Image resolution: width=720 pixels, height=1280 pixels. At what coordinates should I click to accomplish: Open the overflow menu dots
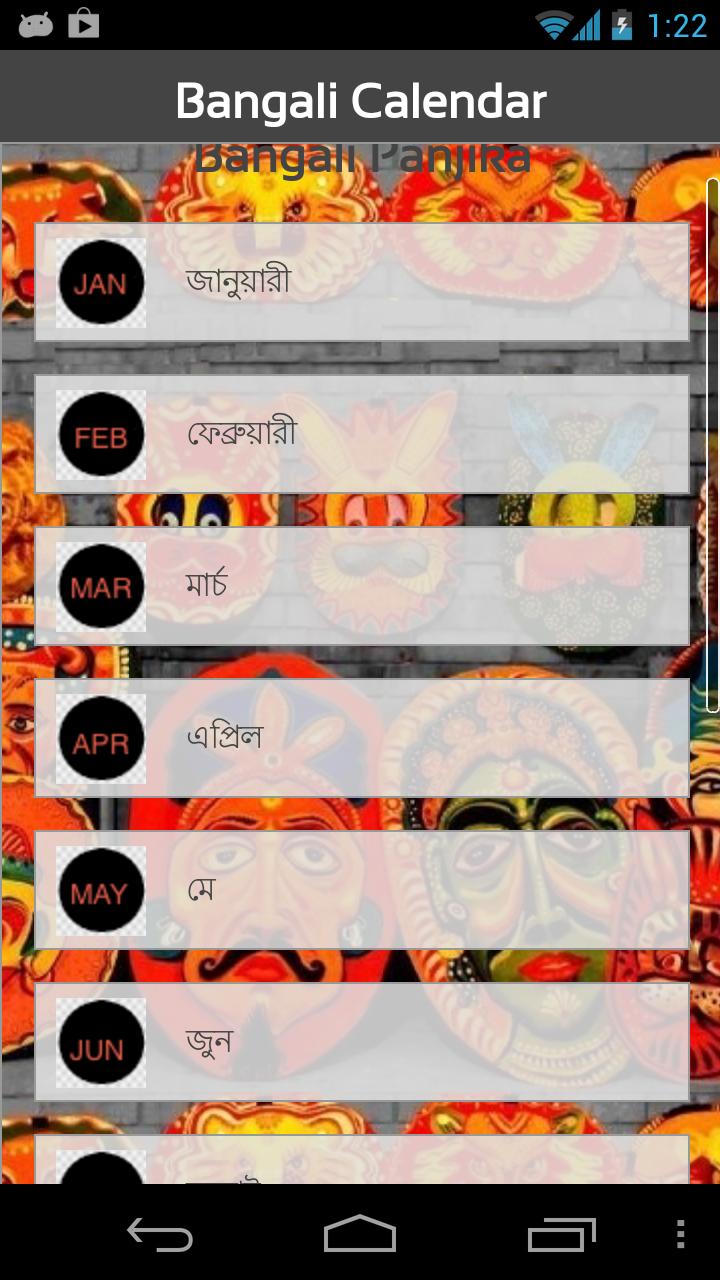pos(680,1234)
